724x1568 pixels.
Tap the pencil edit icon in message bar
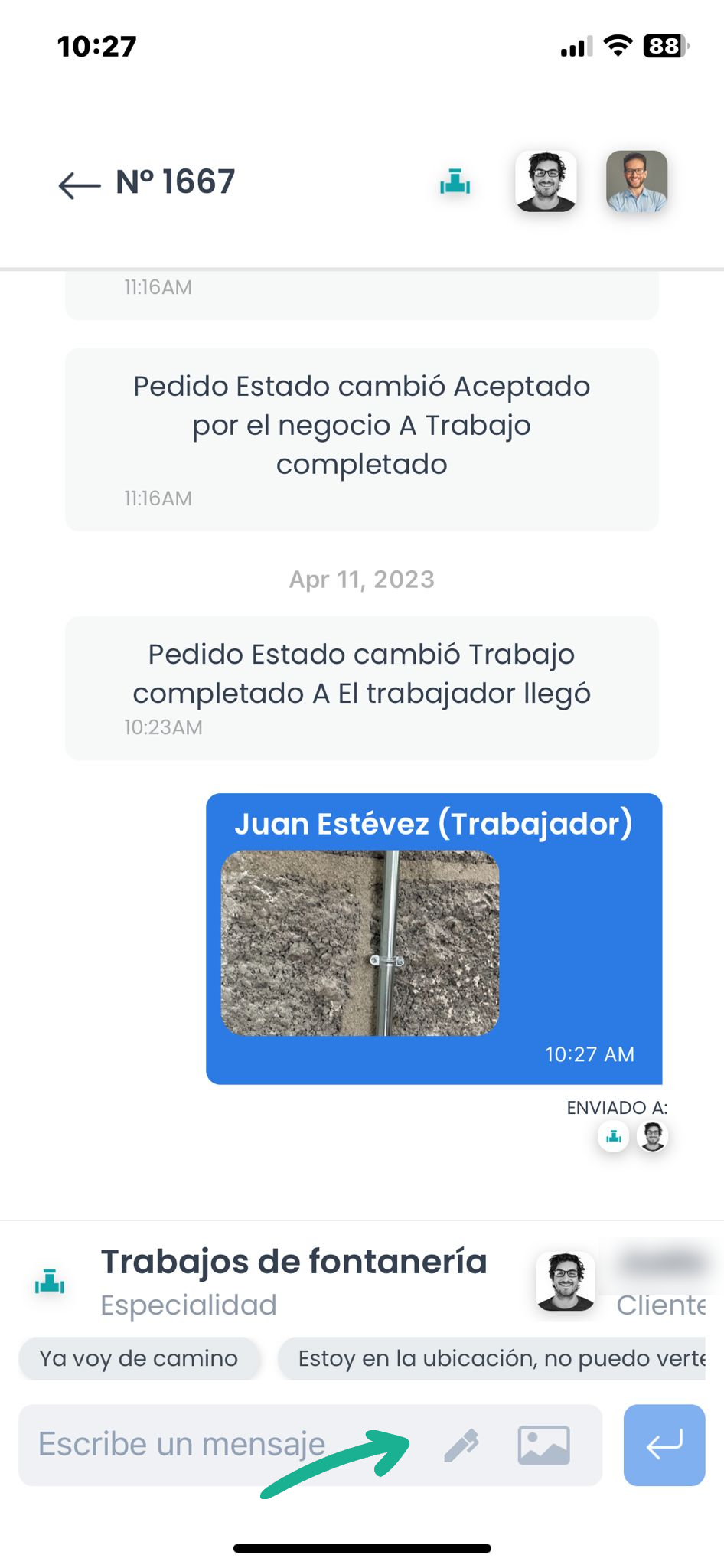(461, 1445)
